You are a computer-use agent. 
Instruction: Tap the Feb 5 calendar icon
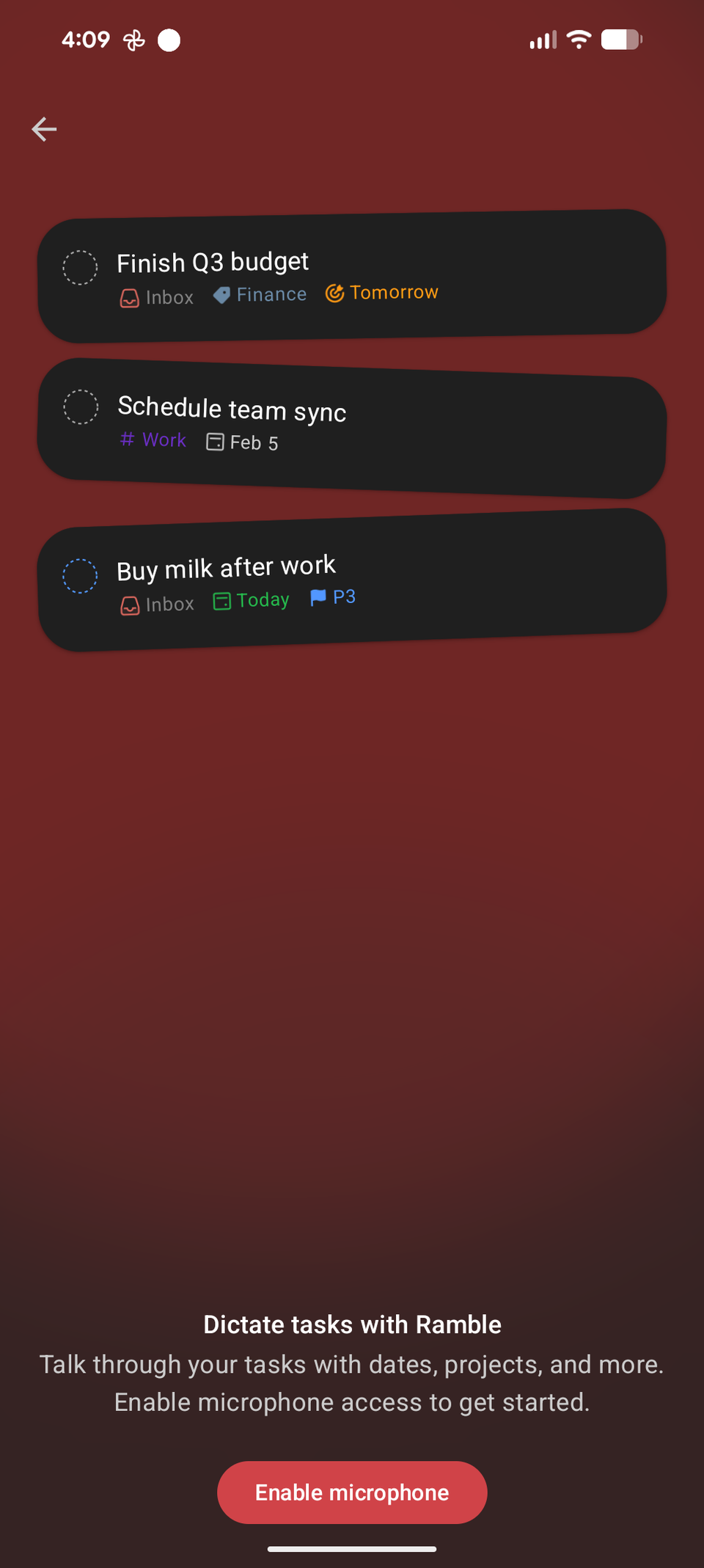(x=216, y=442)
